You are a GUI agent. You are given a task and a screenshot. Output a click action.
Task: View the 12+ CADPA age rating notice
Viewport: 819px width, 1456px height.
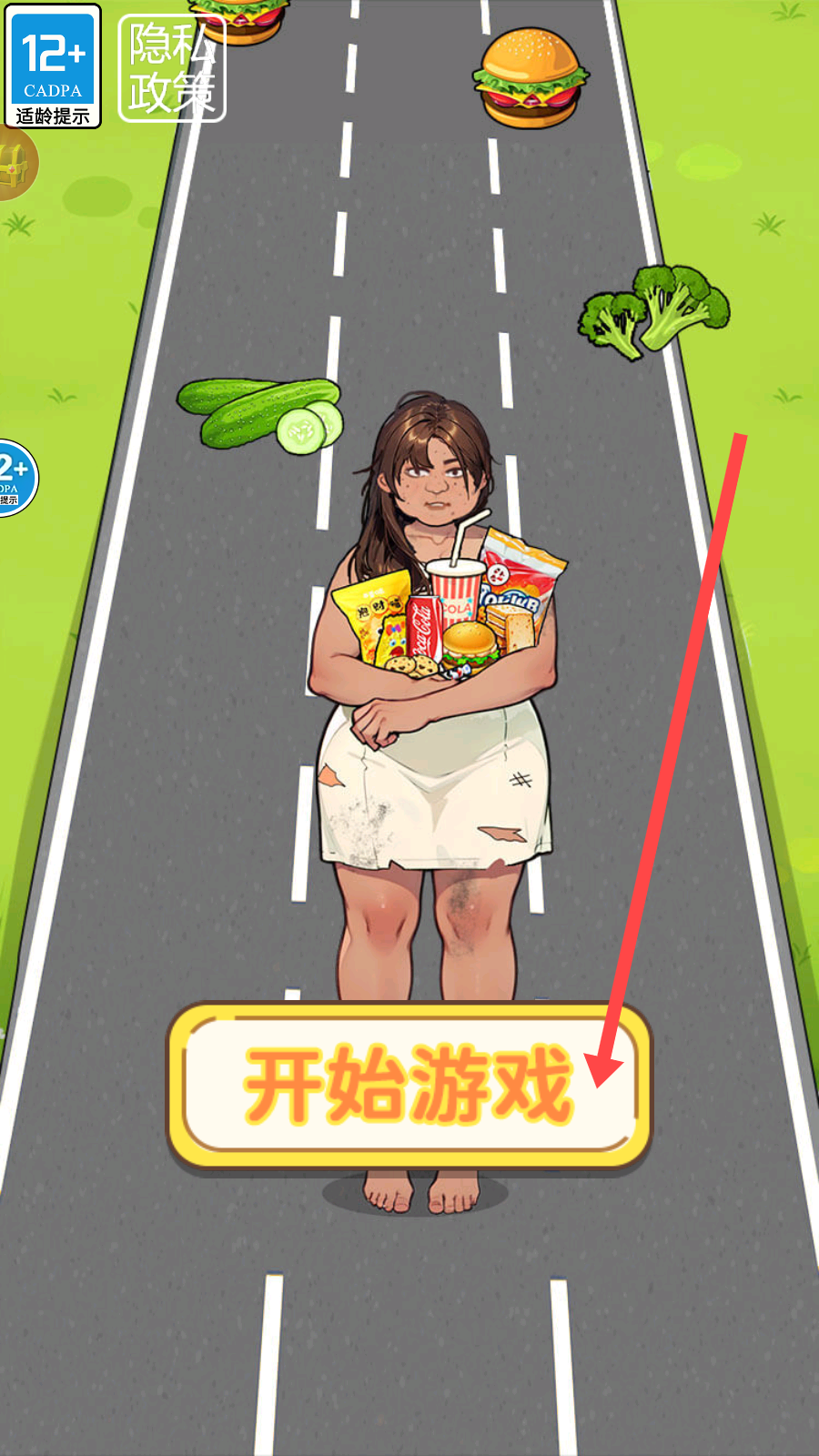(53, 66)
